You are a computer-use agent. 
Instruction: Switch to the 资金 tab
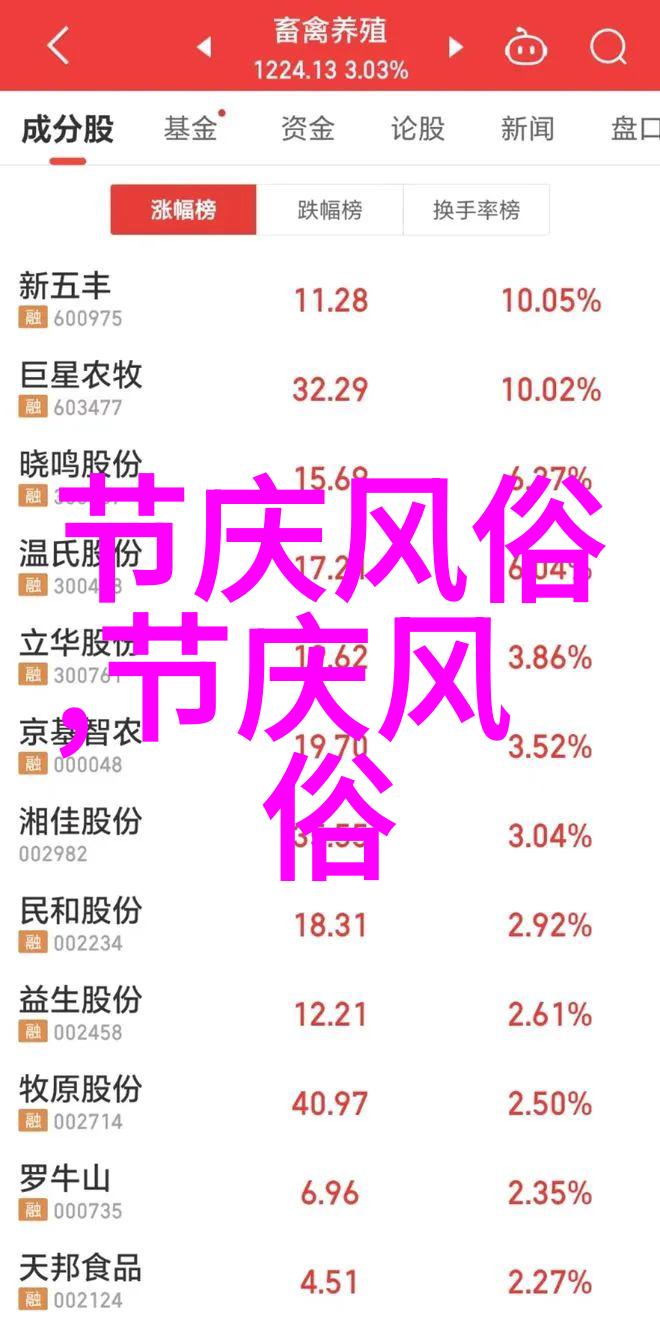pos(306,128)
